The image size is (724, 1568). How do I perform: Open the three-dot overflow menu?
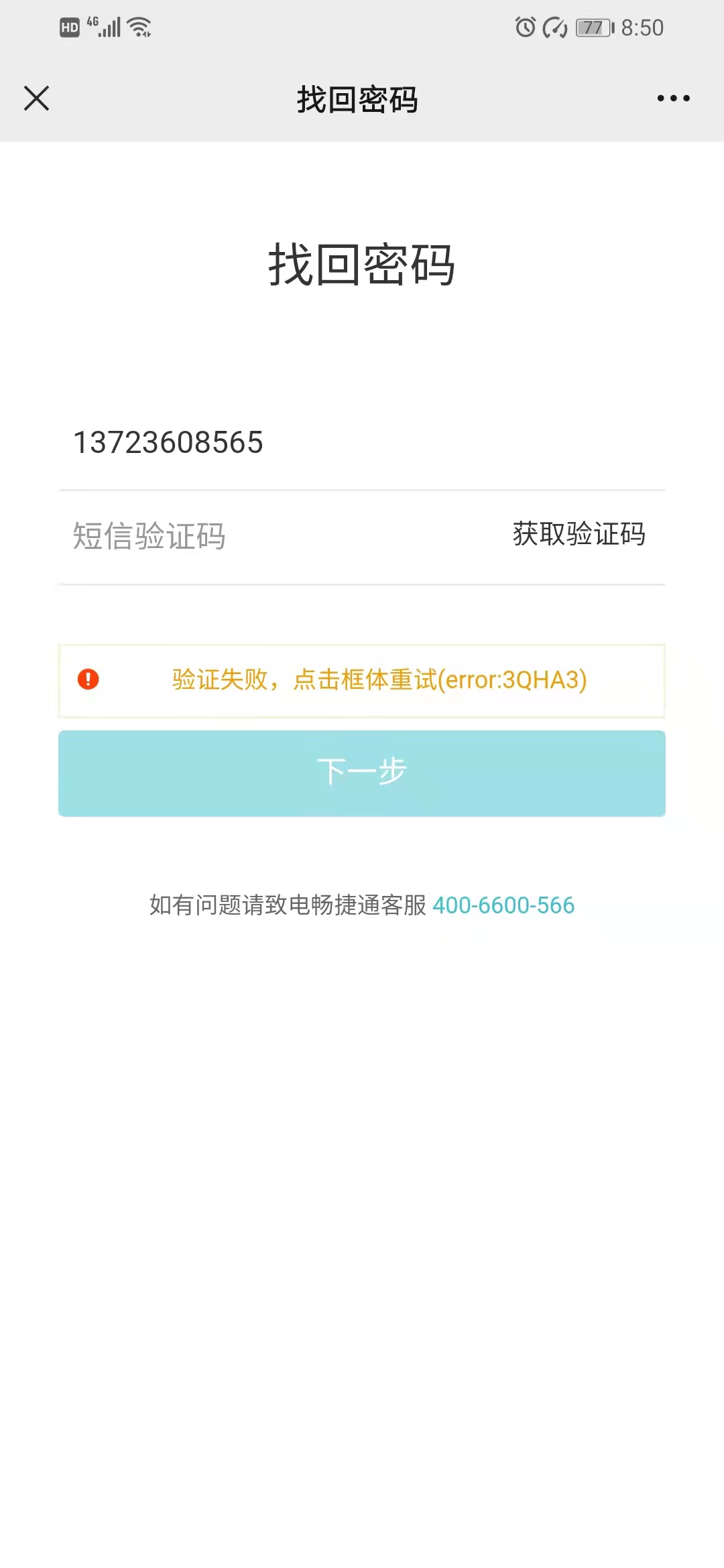673,98
